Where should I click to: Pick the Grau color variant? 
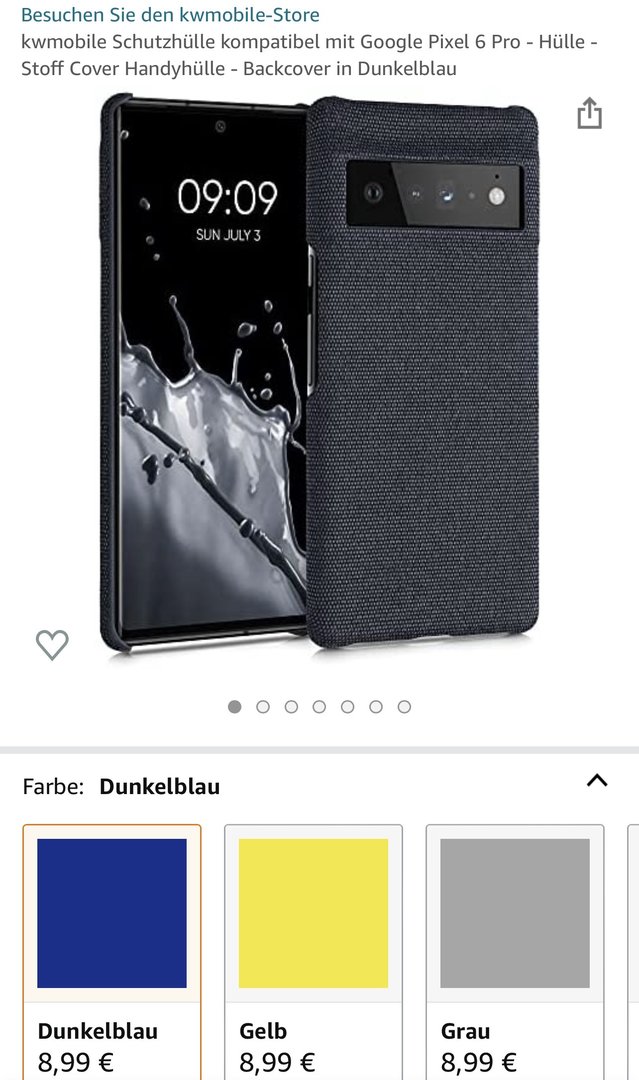(515, 950)
